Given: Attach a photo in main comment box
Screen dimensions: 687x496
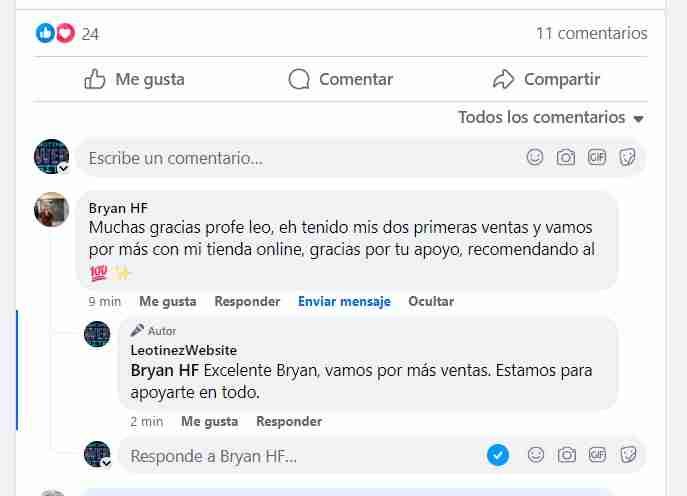Looking at the screenshot, I should [x=566, y=157].
